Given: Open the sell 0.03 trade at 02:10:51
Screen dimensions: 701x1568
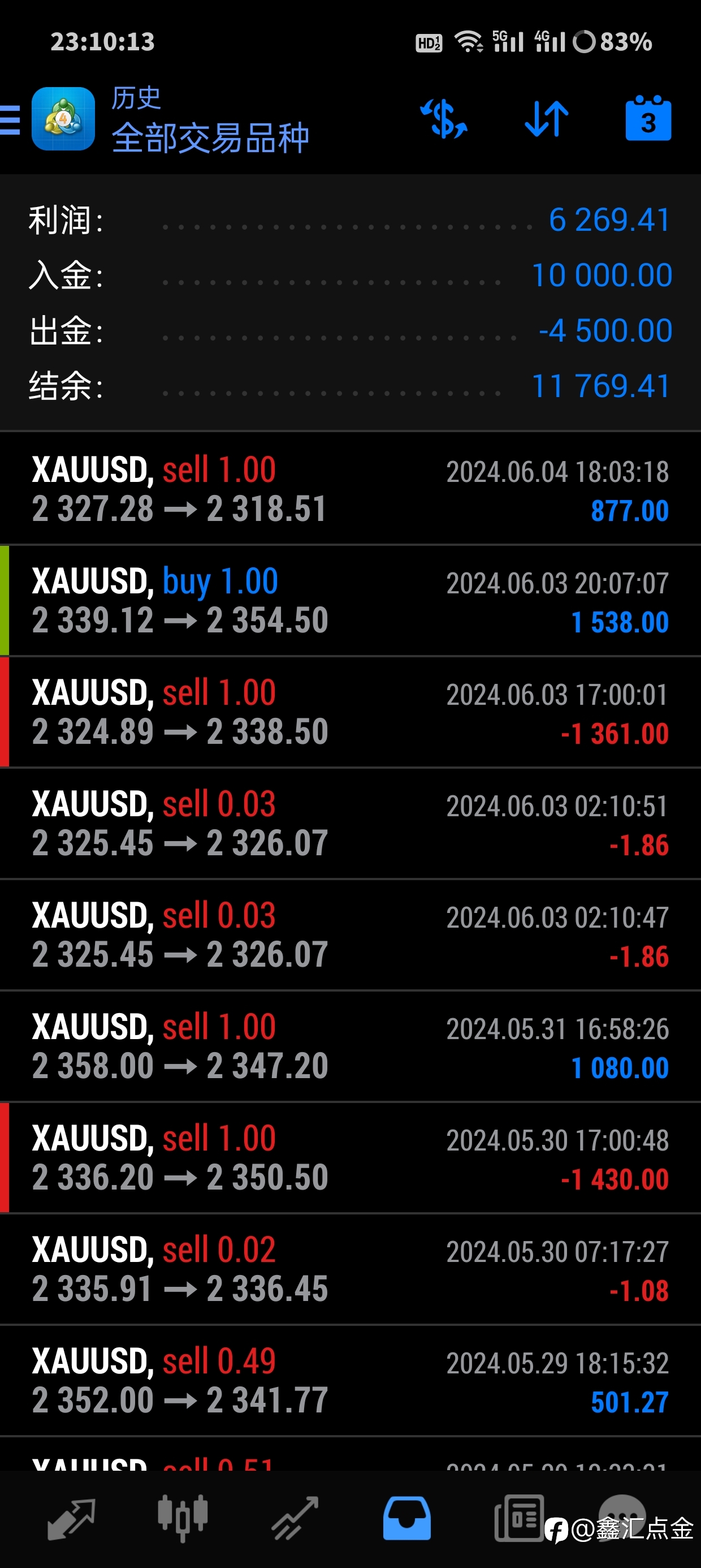Looking at the screenshot, I should coord(350,823).
